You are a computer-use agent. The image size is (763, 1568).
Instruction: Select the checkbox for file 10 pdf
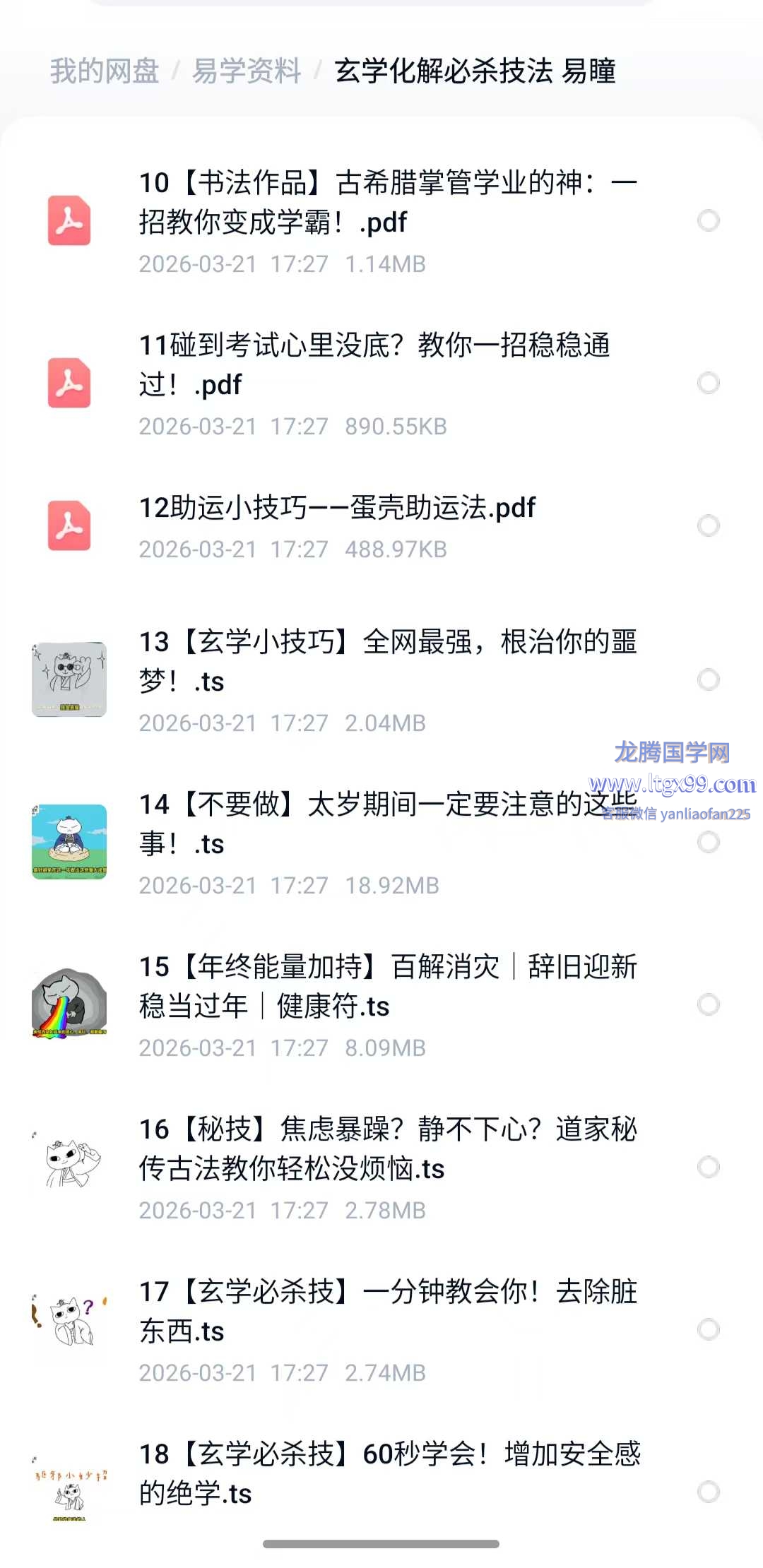tap(708, 221)
